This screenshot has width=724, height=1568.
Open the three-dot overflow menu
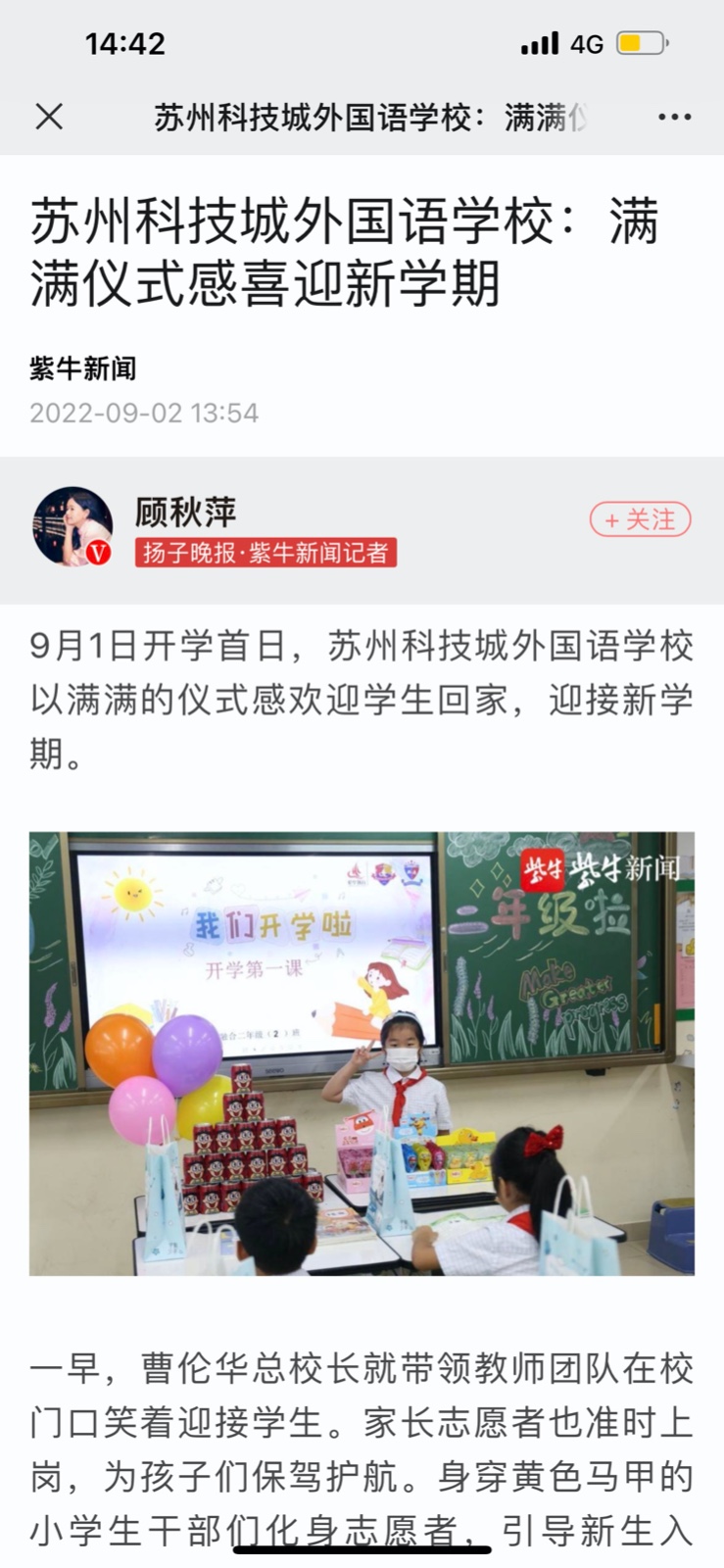click(x=674, y=117)
